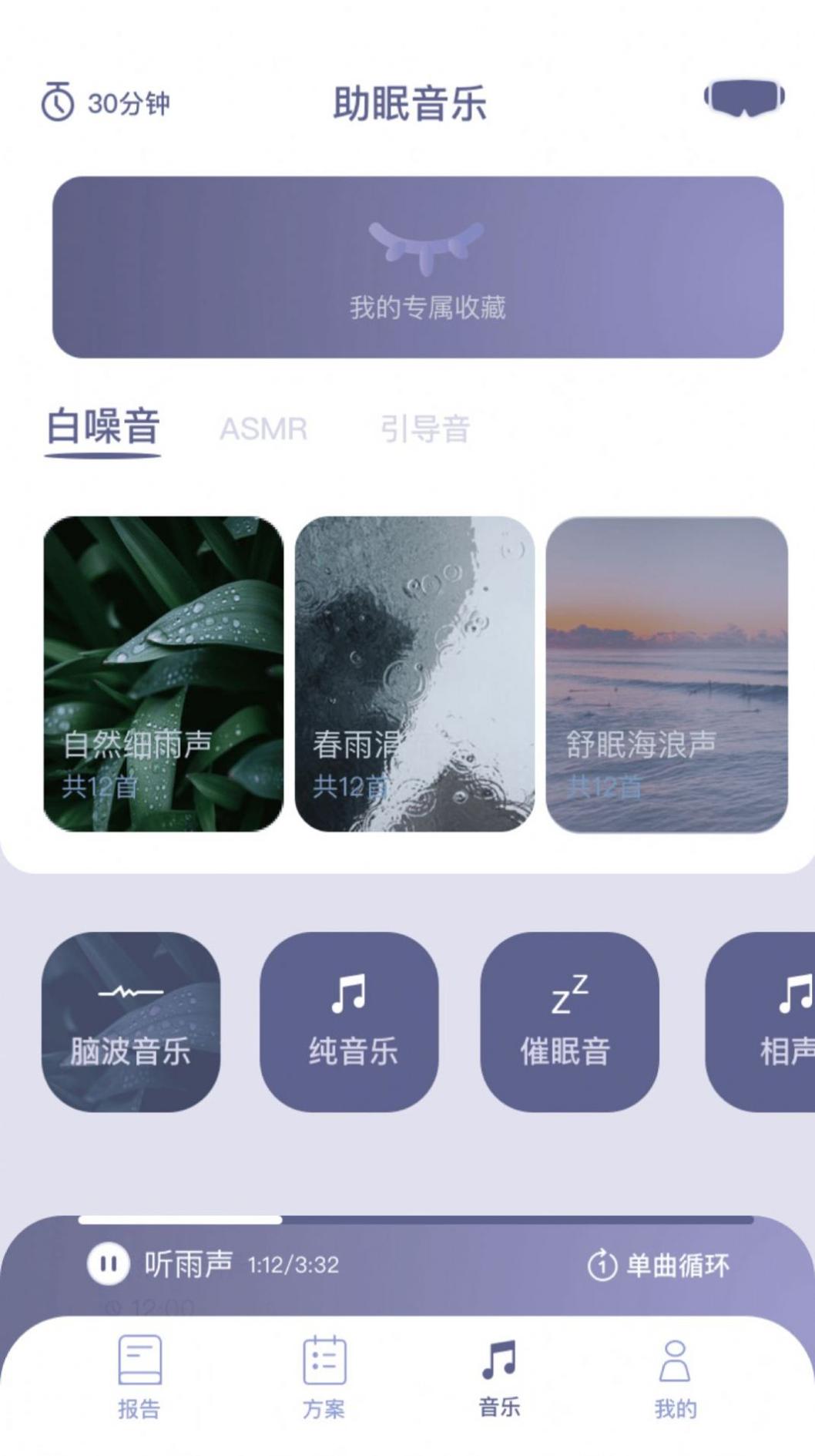Tap the 30分钟 sleep timer icon
Screen dimensions: 815x1456
(x=56, y=101)
